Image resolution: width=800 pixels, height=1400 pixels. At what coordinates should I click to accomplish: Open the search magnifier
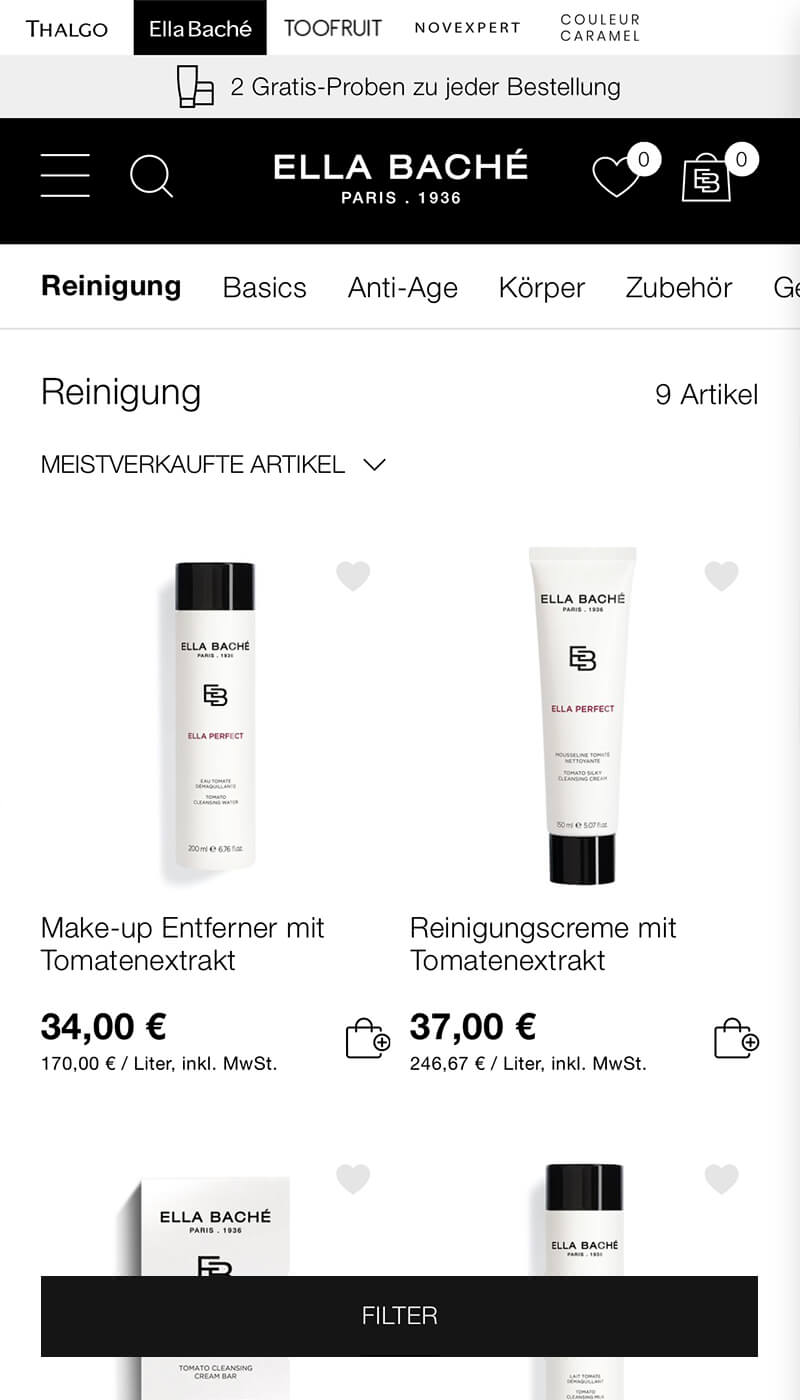(x=151, y=177)
